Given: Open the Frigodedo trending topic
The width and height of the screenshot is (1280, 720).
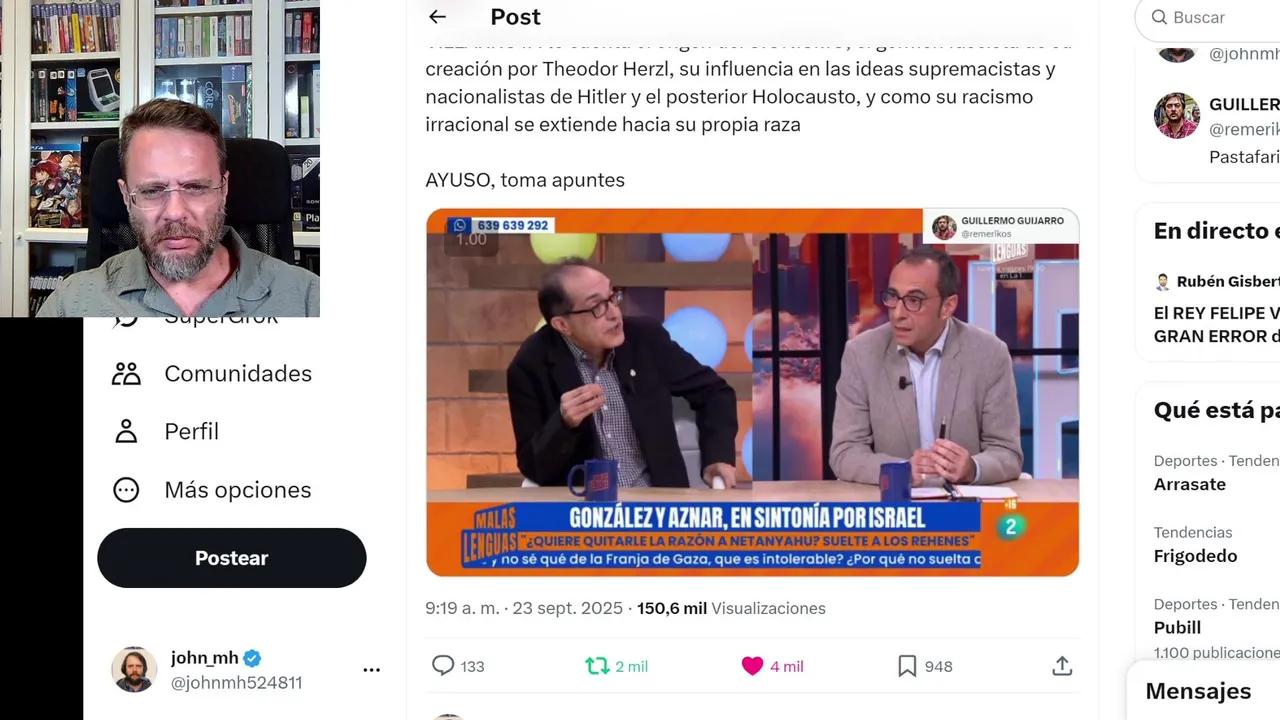Looking at the screenshot, I should pyautogui.click(x=1195, y=556).
